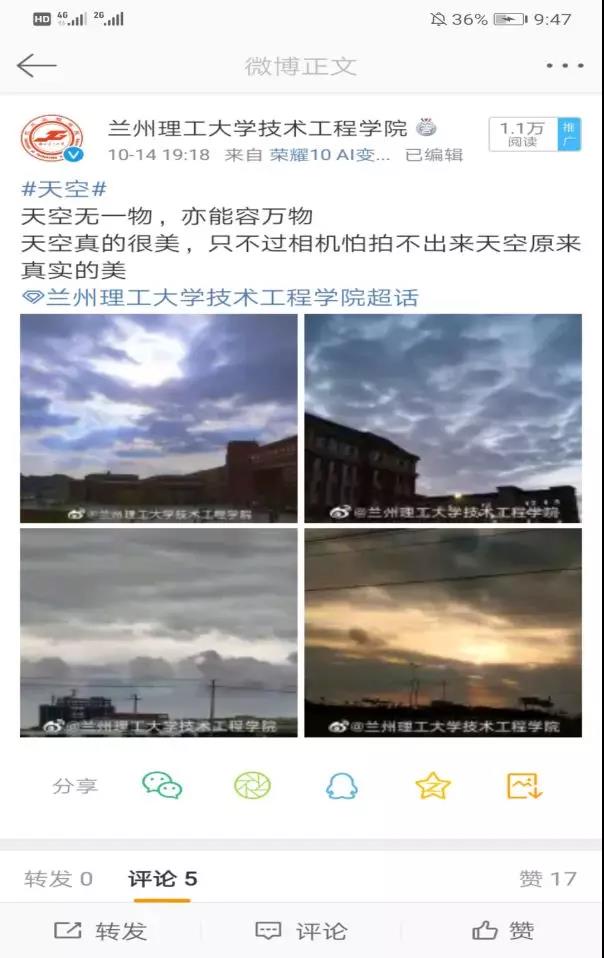
Task: Go back using the arrow icon
Action: pyautogui.click(x=37, y=66)
